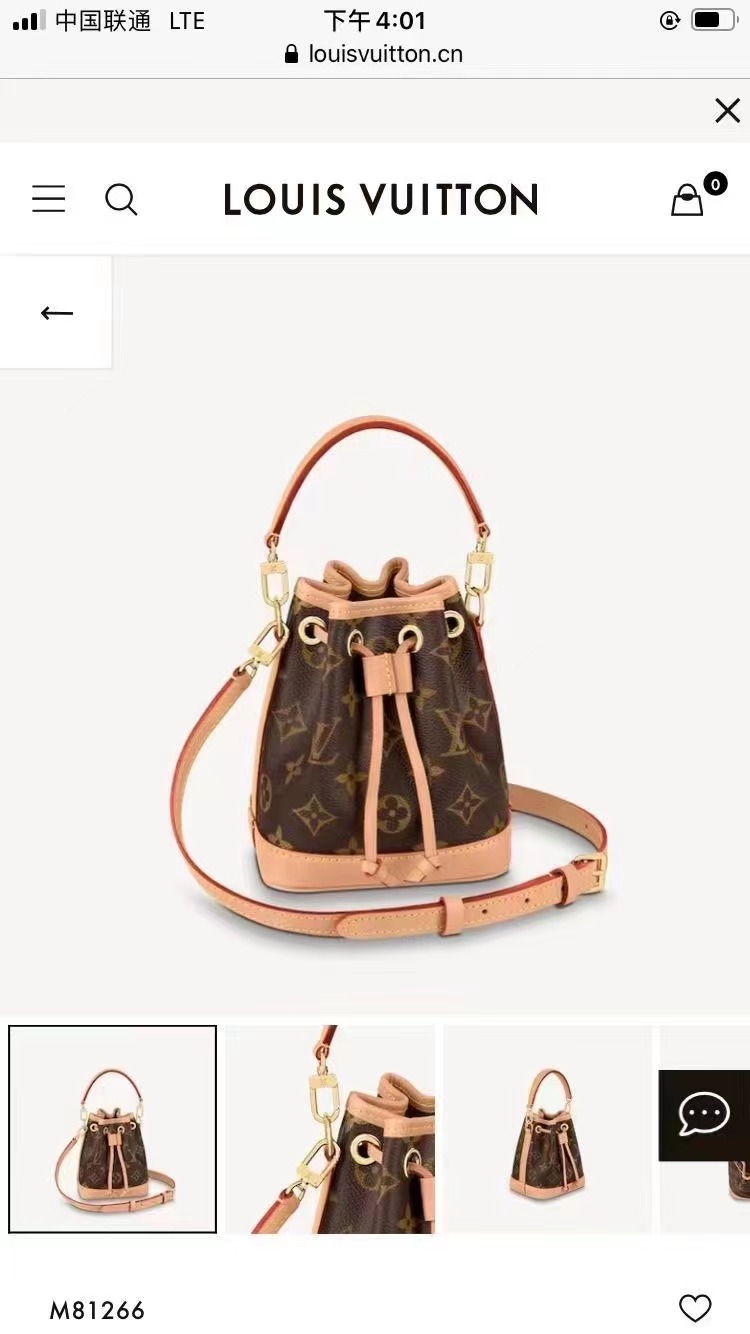Add M81266 to wishlist with heart
This screenshot has width=750, height=1334.
[x=695, y=1308]
